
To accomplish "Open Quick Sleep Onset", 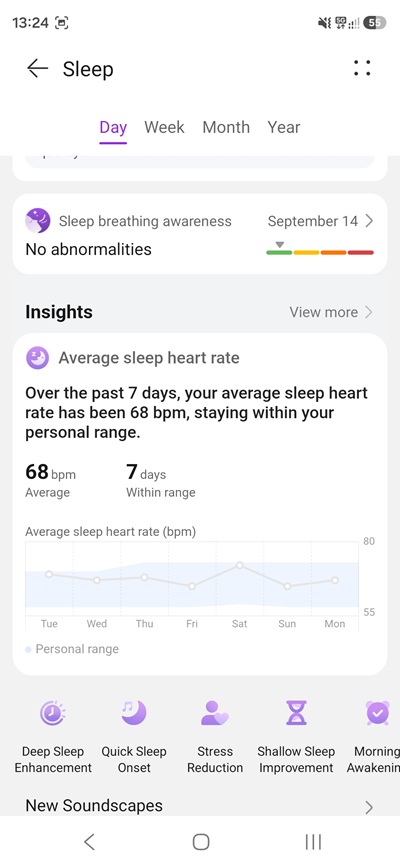I will point(134,737).
